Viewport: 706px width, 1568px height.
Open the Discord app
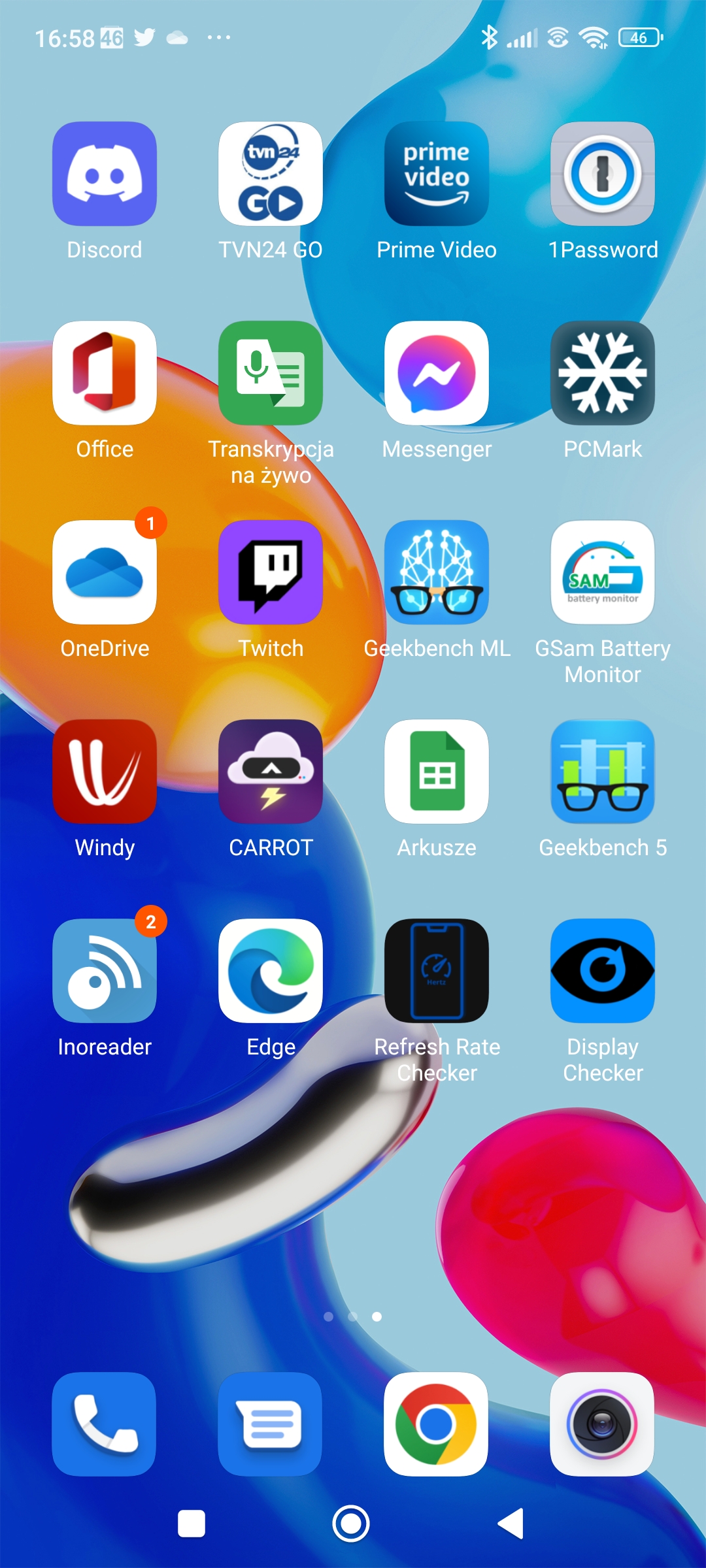(105, 174)
